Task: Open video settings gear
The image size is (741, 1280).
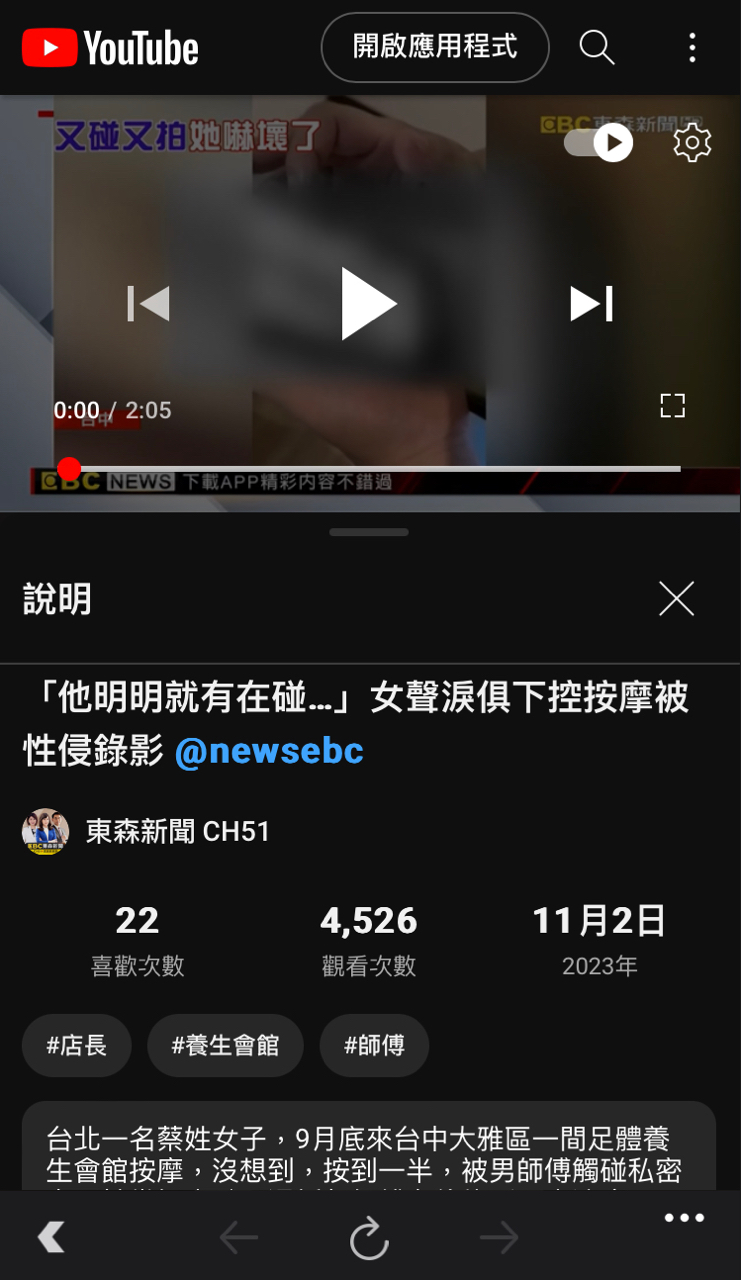Action: pos(692,143)
